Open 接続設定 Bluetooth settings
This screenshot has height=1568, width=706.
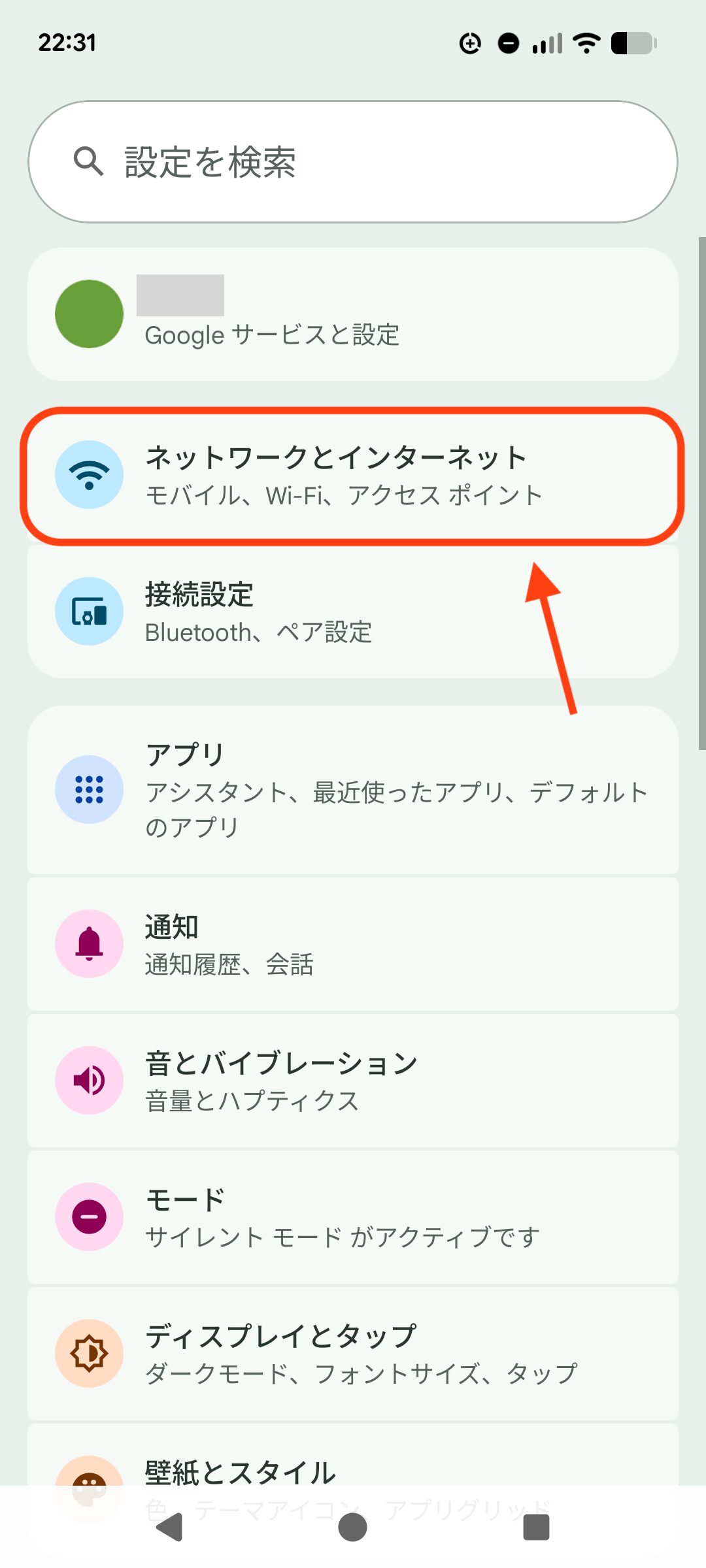click(353, 612)
